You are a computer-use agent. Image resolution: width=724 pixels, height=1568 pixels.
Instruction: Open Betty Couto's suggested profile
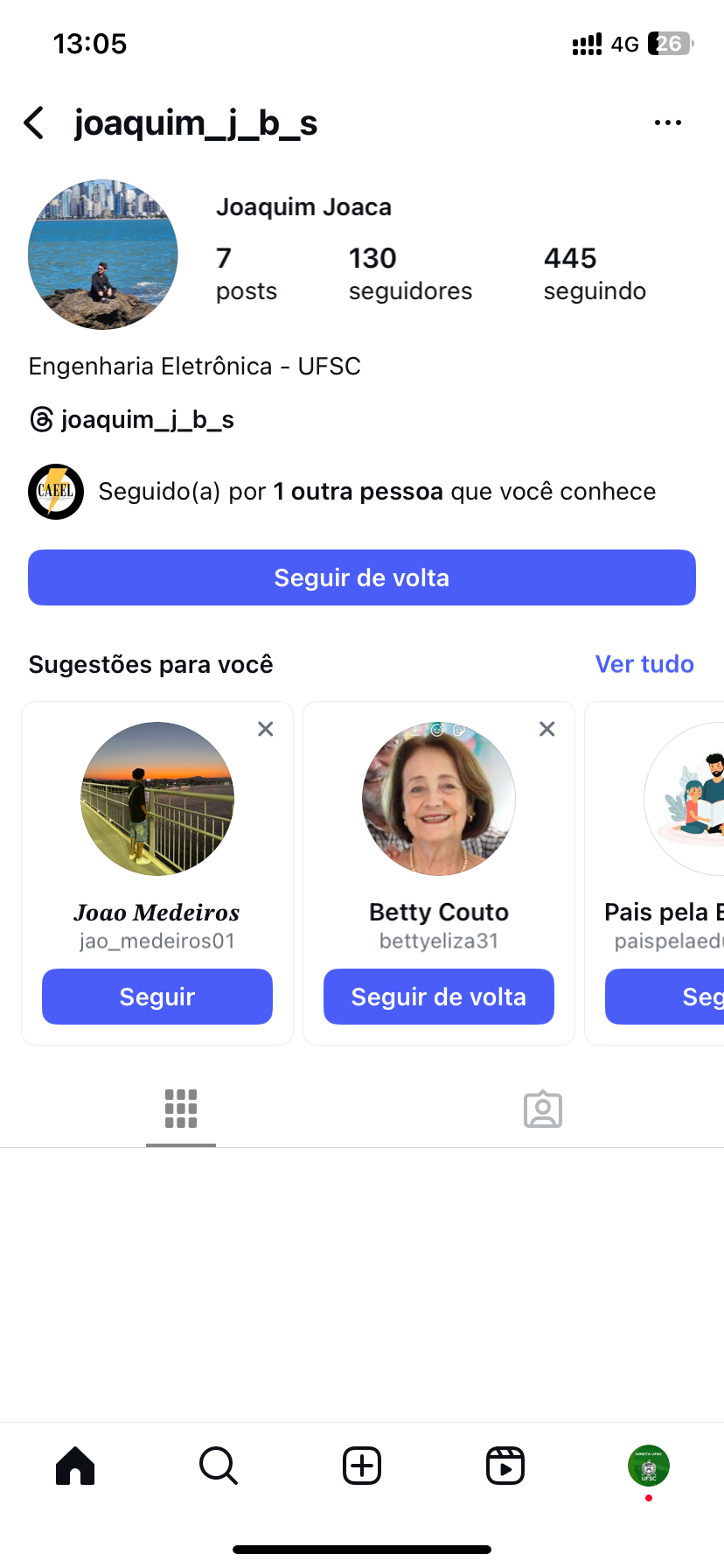pyautogui.click(x=438, y=799)
